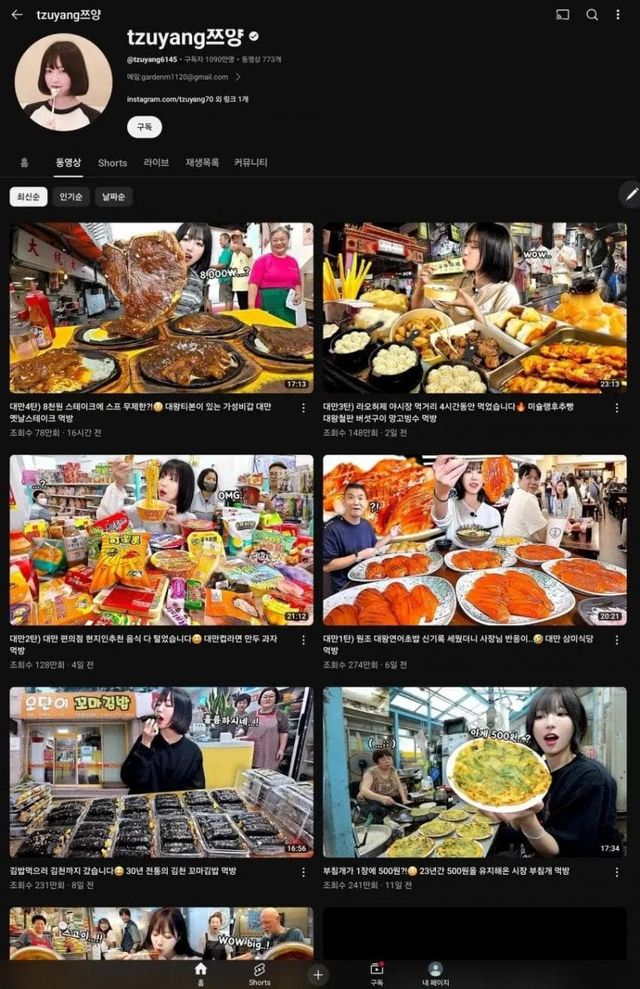Screen dimensions: 640x989
Task: Switch to the 커뮤니티 tab
Action: tap(250, 163)
